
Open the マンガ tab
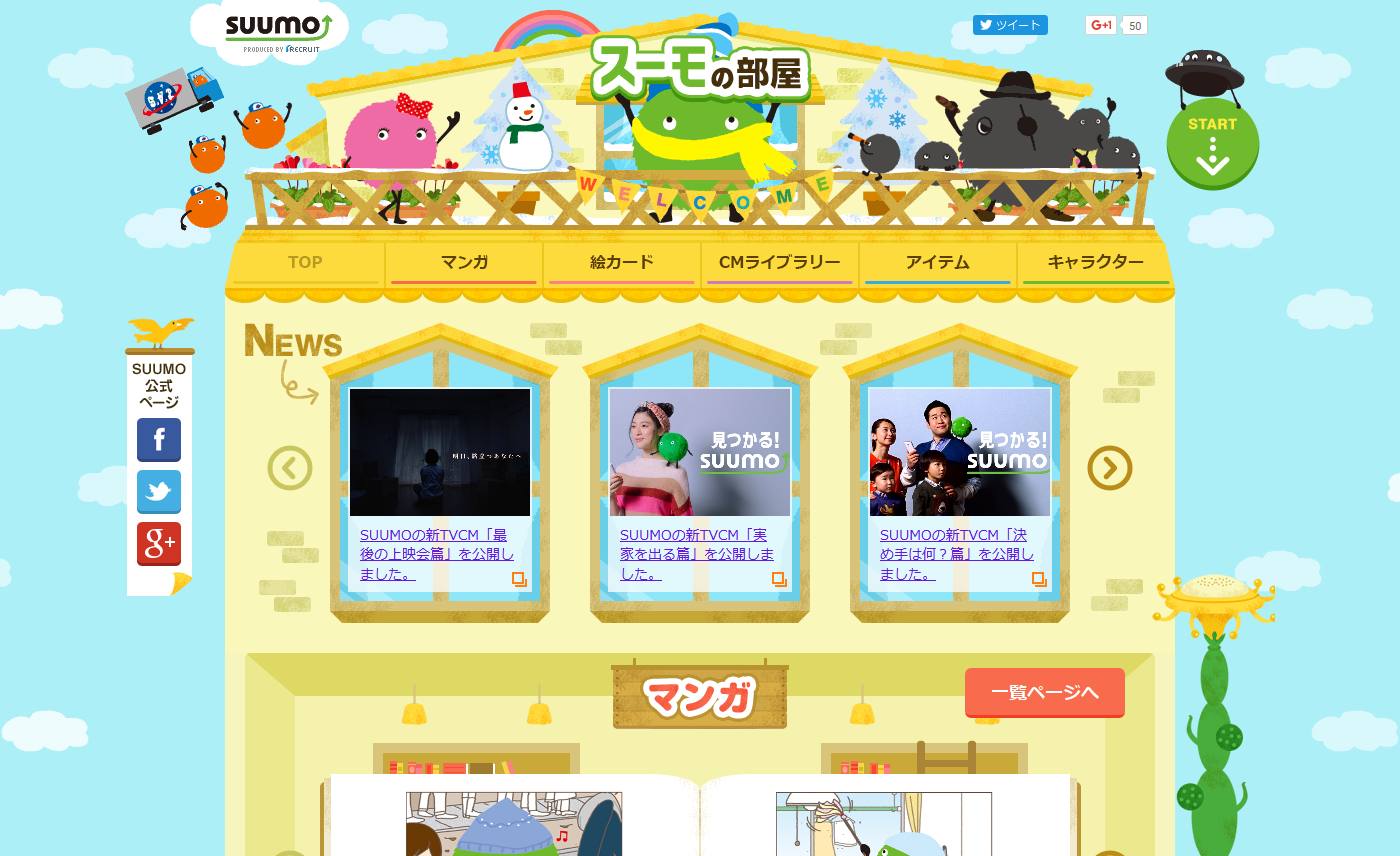point(464,262)
